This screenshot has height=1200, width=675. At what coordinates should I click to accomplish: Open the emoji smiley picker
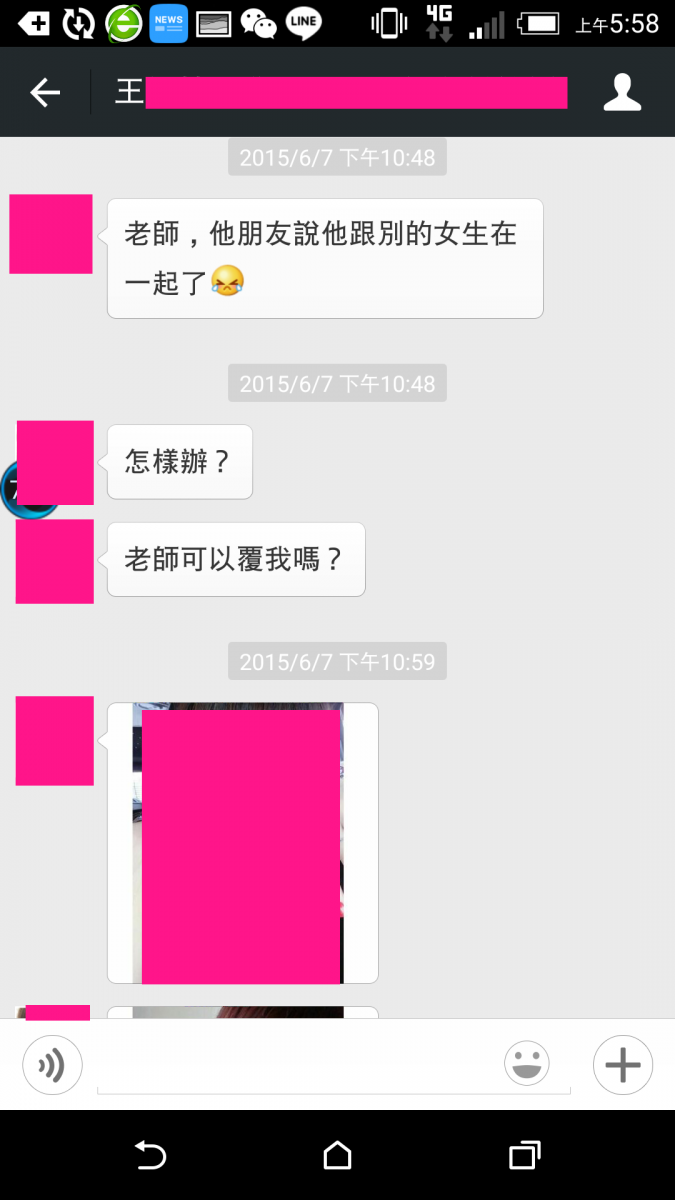tap(526, 1064)
